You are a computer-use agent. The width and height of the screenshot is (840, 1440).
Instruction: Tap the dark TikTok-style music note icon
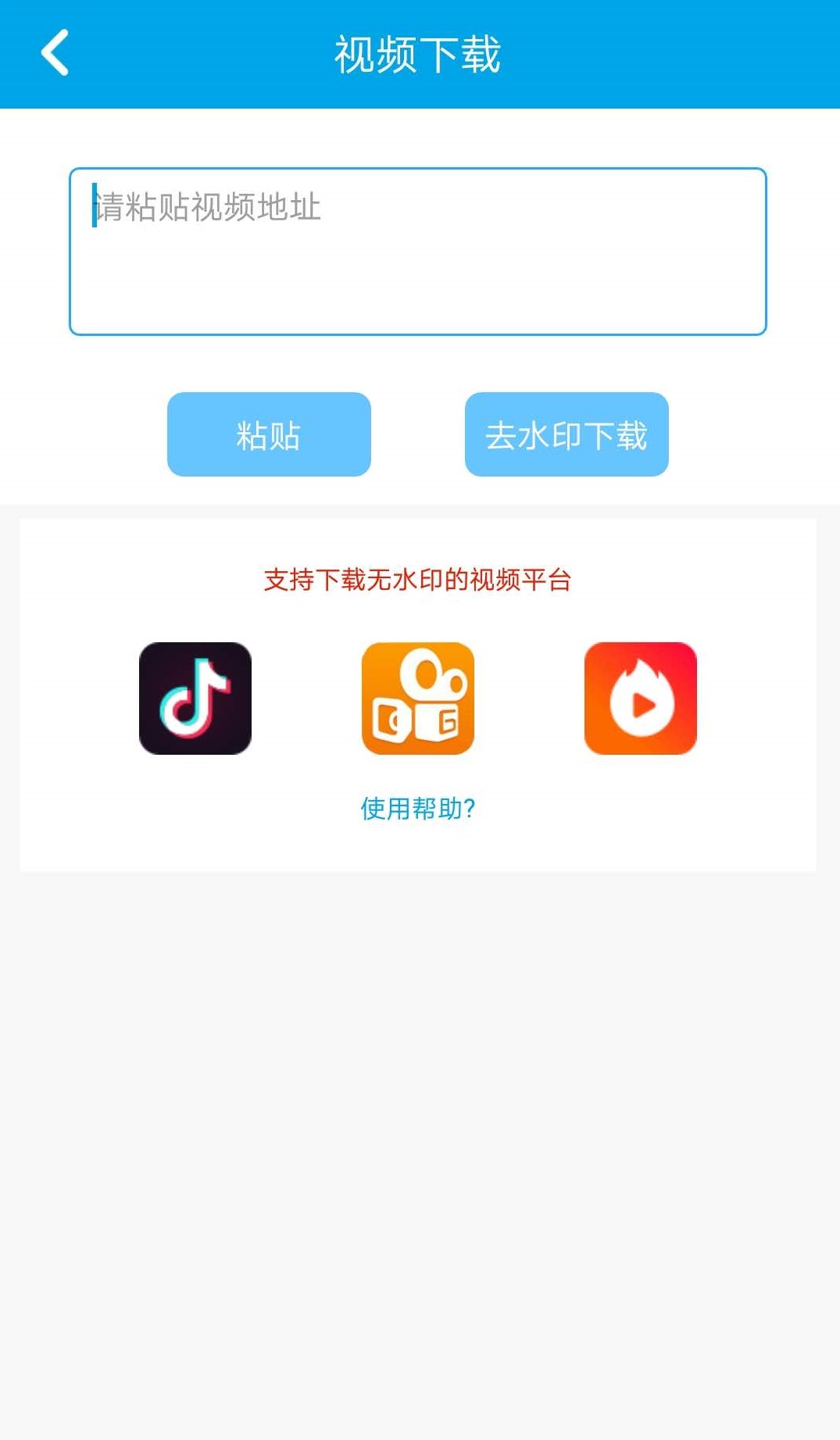(x=195, y=699)
